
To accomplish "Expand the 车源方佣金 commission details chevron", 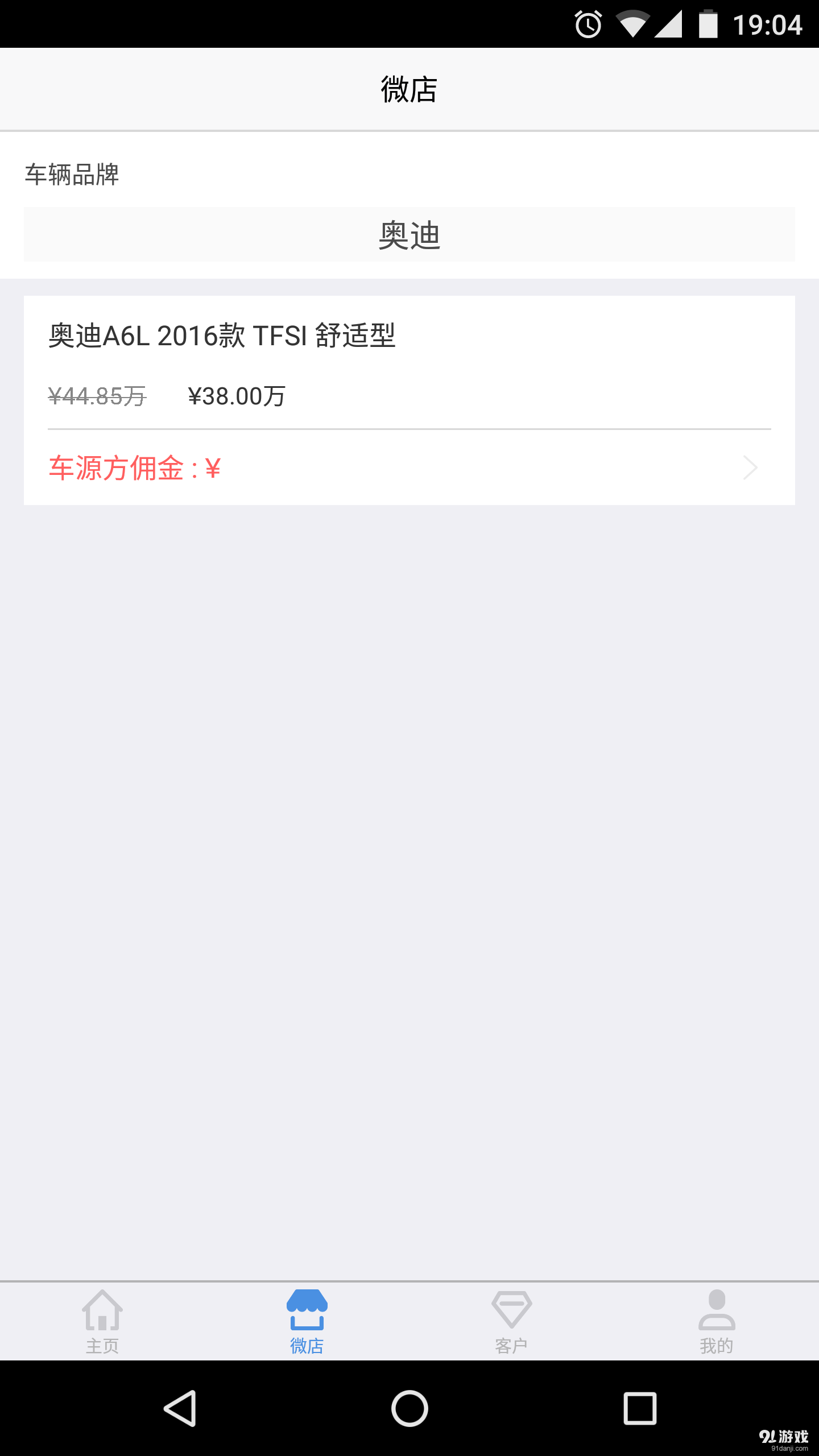I will pos(751,468).
